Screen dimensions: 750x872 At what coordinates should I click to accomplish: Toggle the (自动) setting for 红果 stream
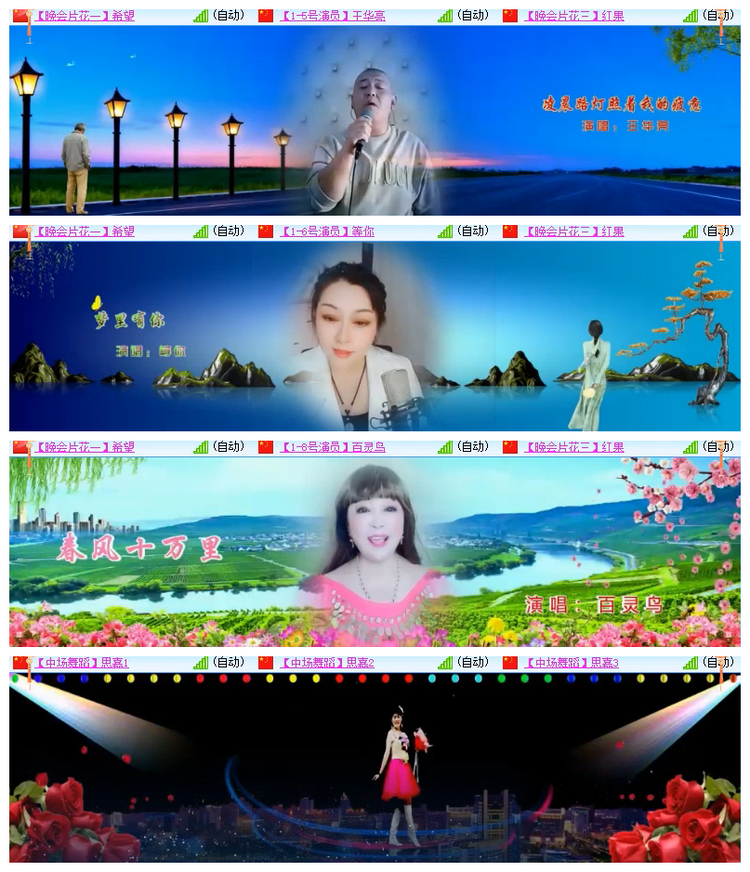coord(718,15)
